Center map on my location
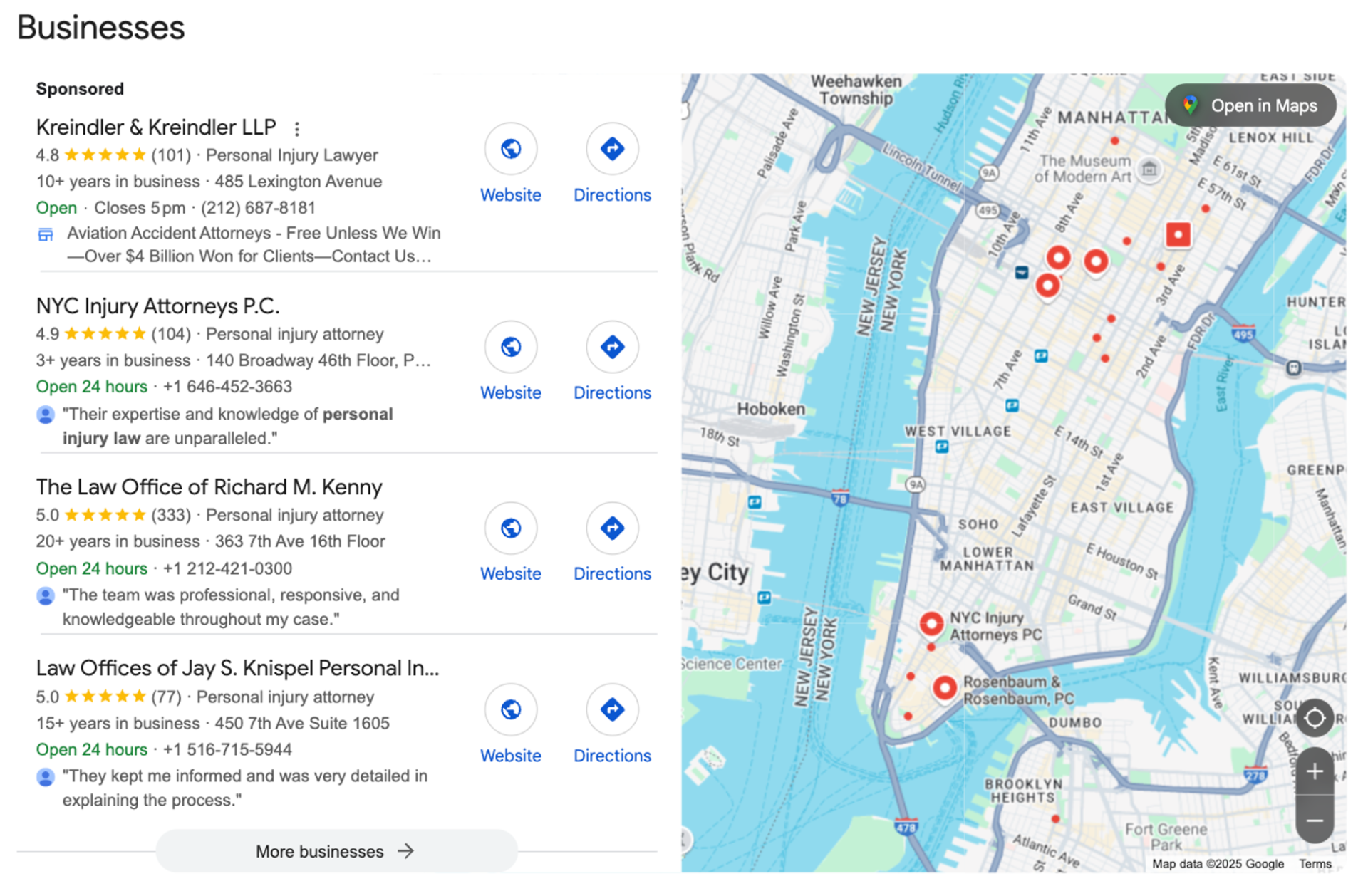The width and height of the screenshot is (1368, 896). point(1315,718)
